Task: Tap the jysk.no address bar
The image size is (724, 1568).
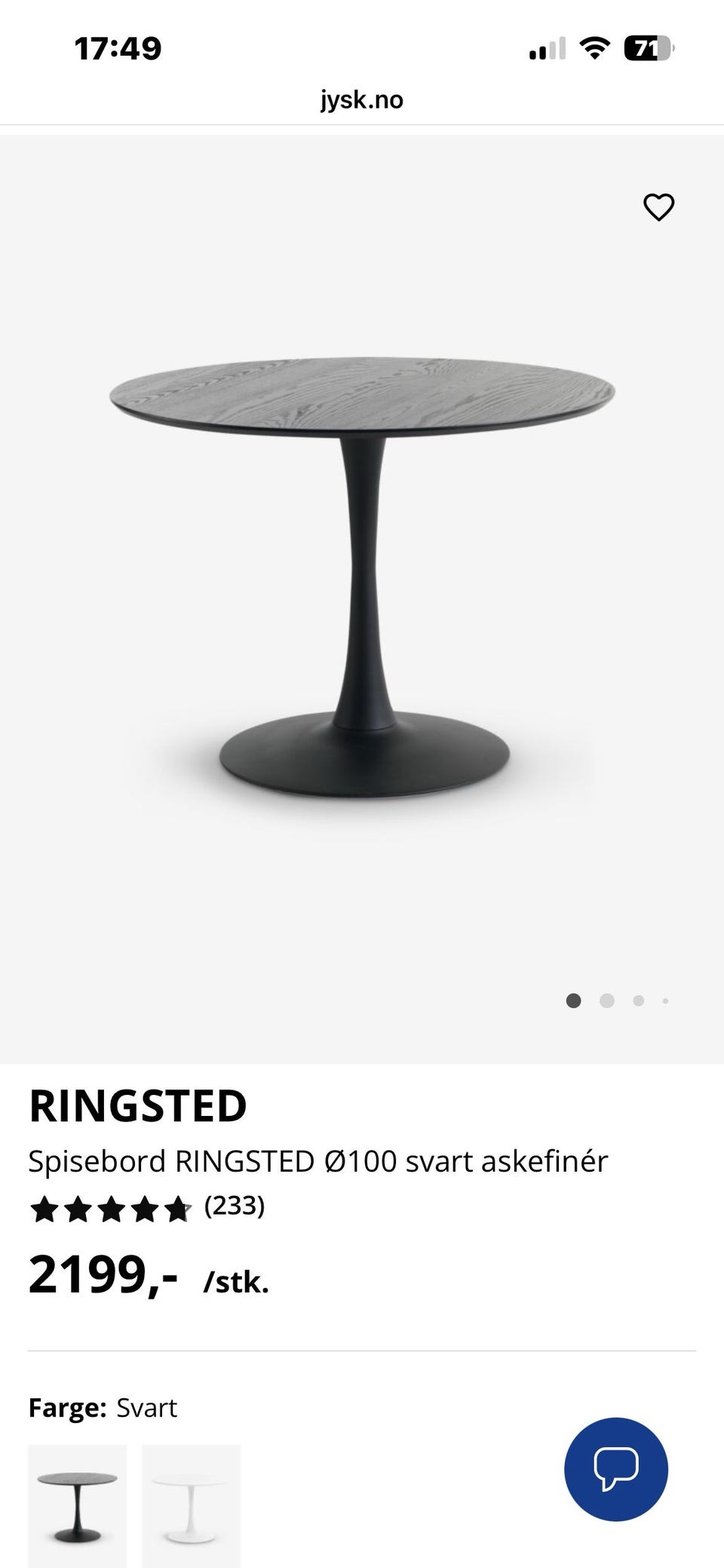Action: [362, 100]
